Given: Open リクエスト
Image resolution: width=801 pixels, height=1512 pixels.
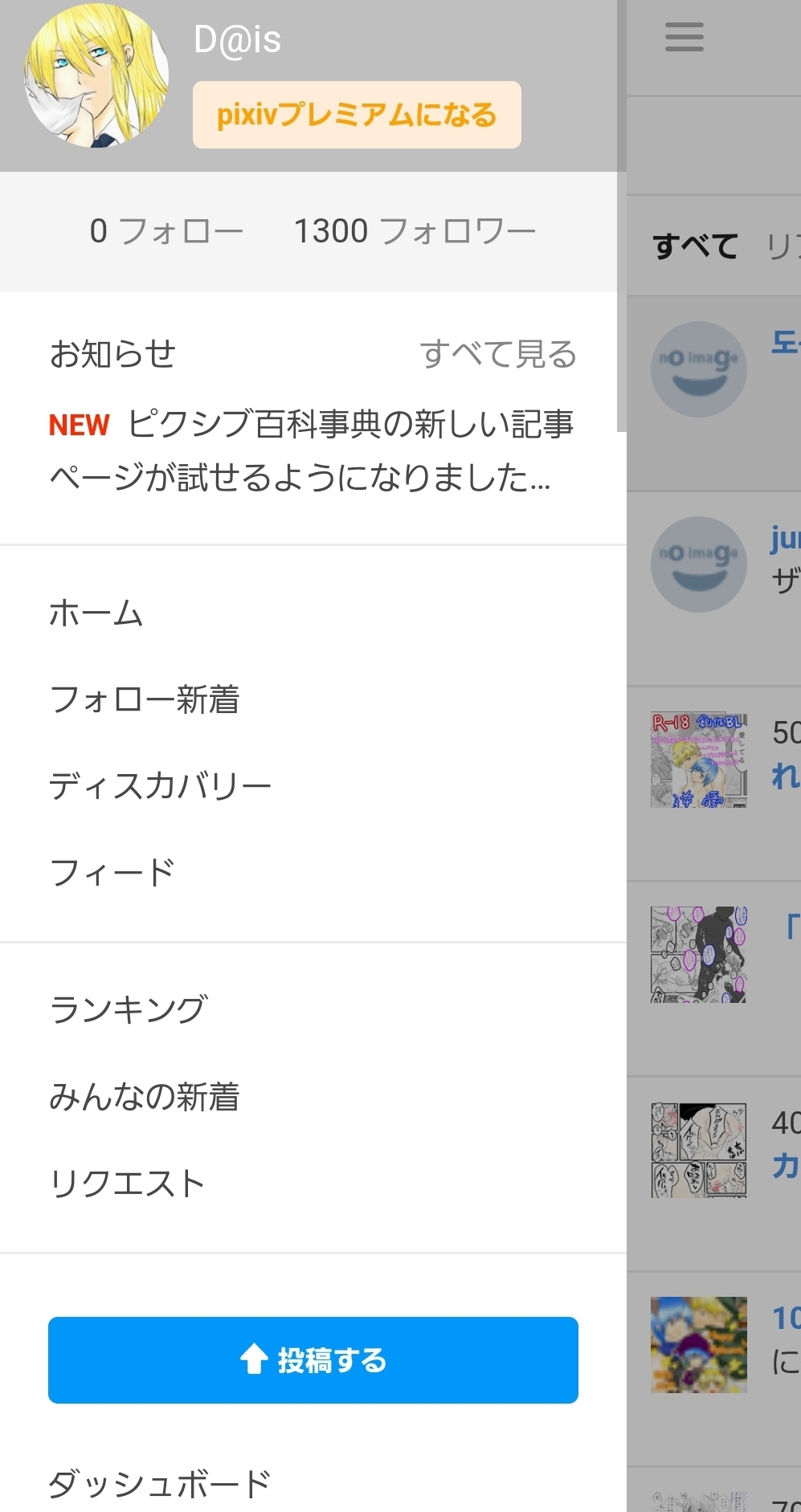Looking at the screenshot, I should [127, 1184].
